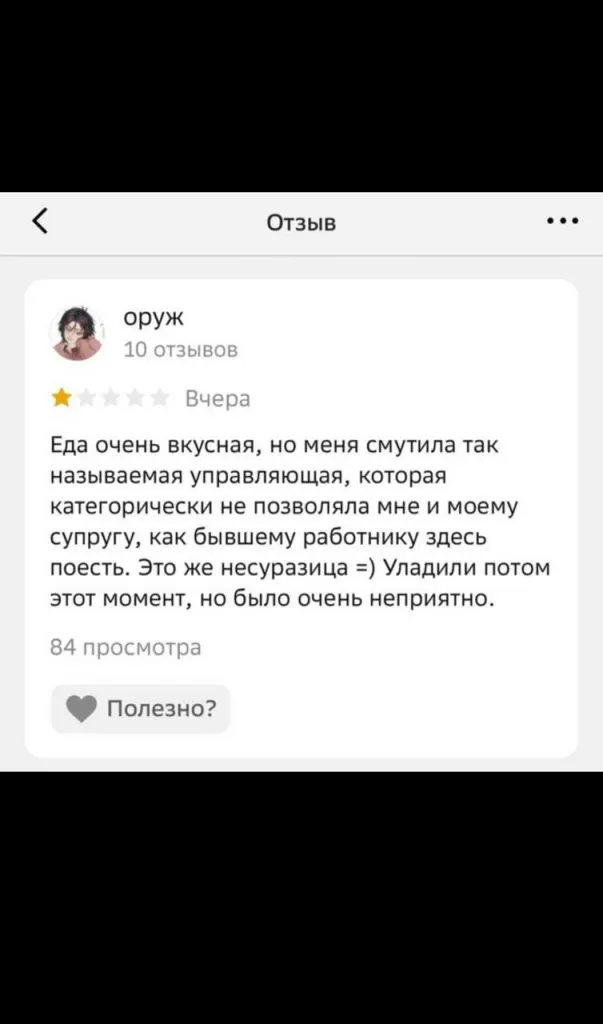The image size is (603, 1024).
Task: Open the three-dot overflow menu
Action: [x=562, y=222]
